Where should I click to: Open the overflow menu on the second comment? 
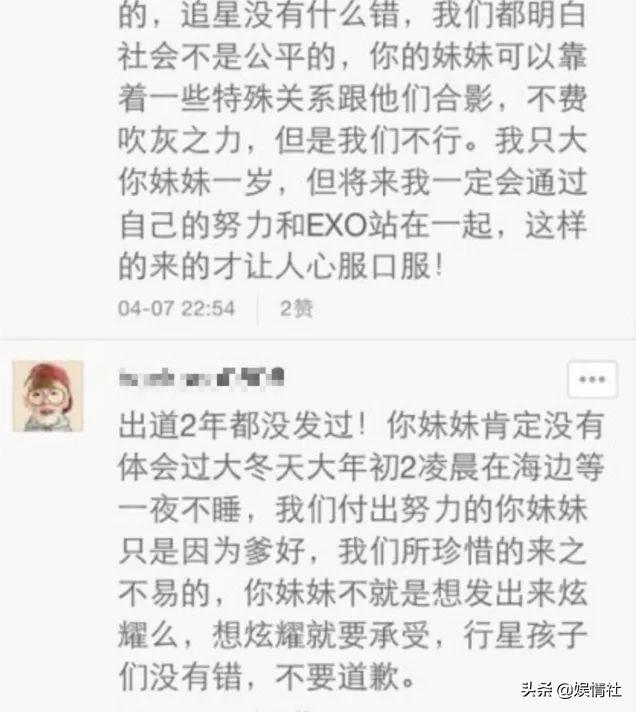pyautogui.click(x=593, y=381)
